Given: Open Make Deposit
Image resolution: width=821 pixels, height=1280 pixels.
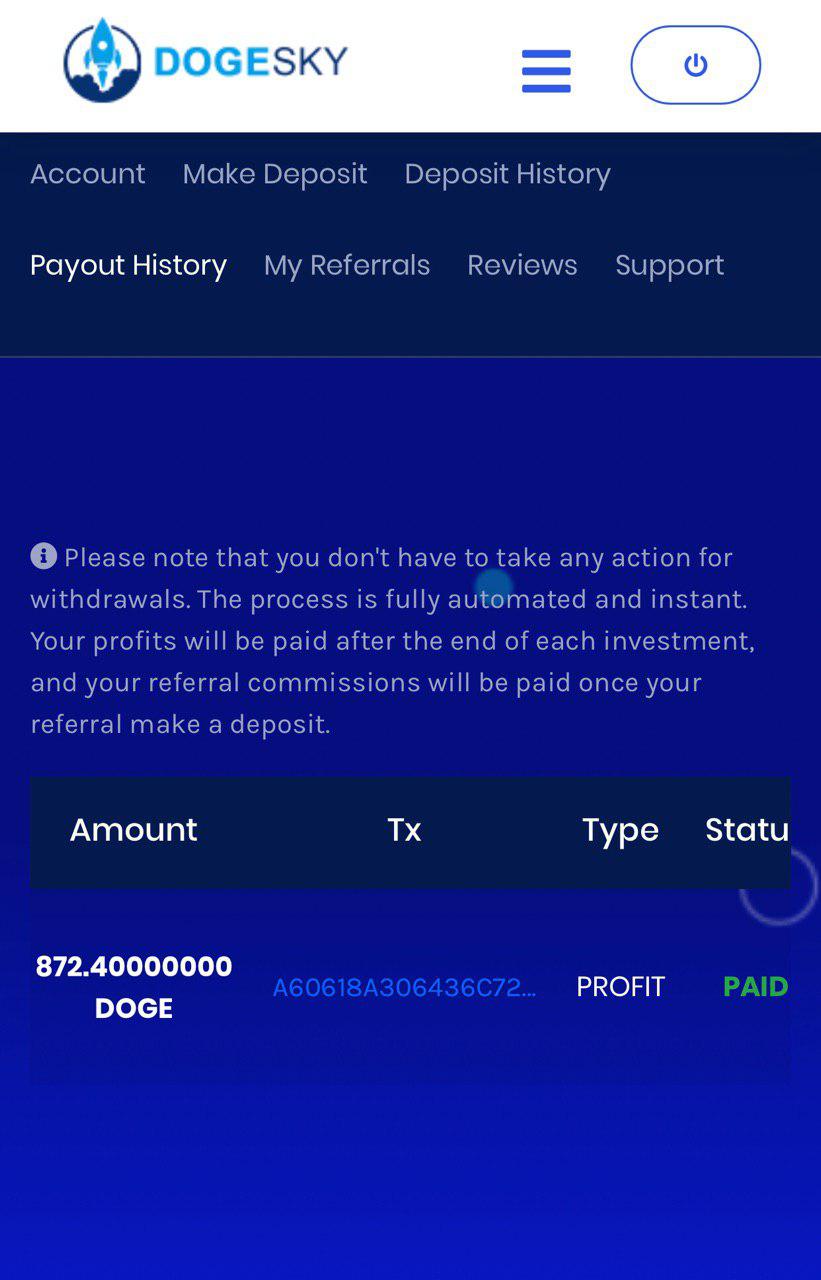Looking at the screenshot, I should coord(275,174).
